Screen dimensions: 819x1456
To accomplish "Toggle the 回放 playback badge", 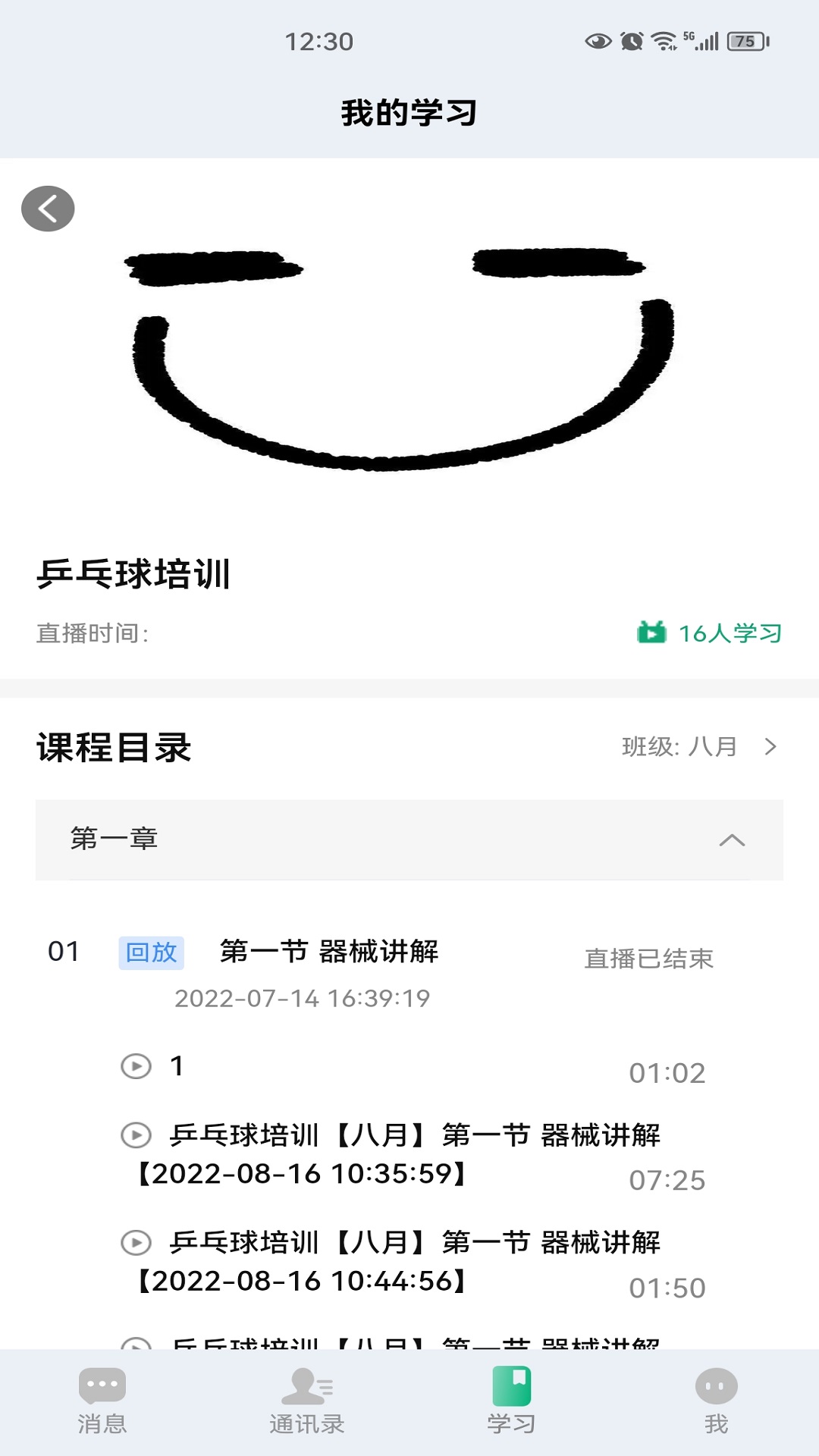I will [x=152, y=954].
